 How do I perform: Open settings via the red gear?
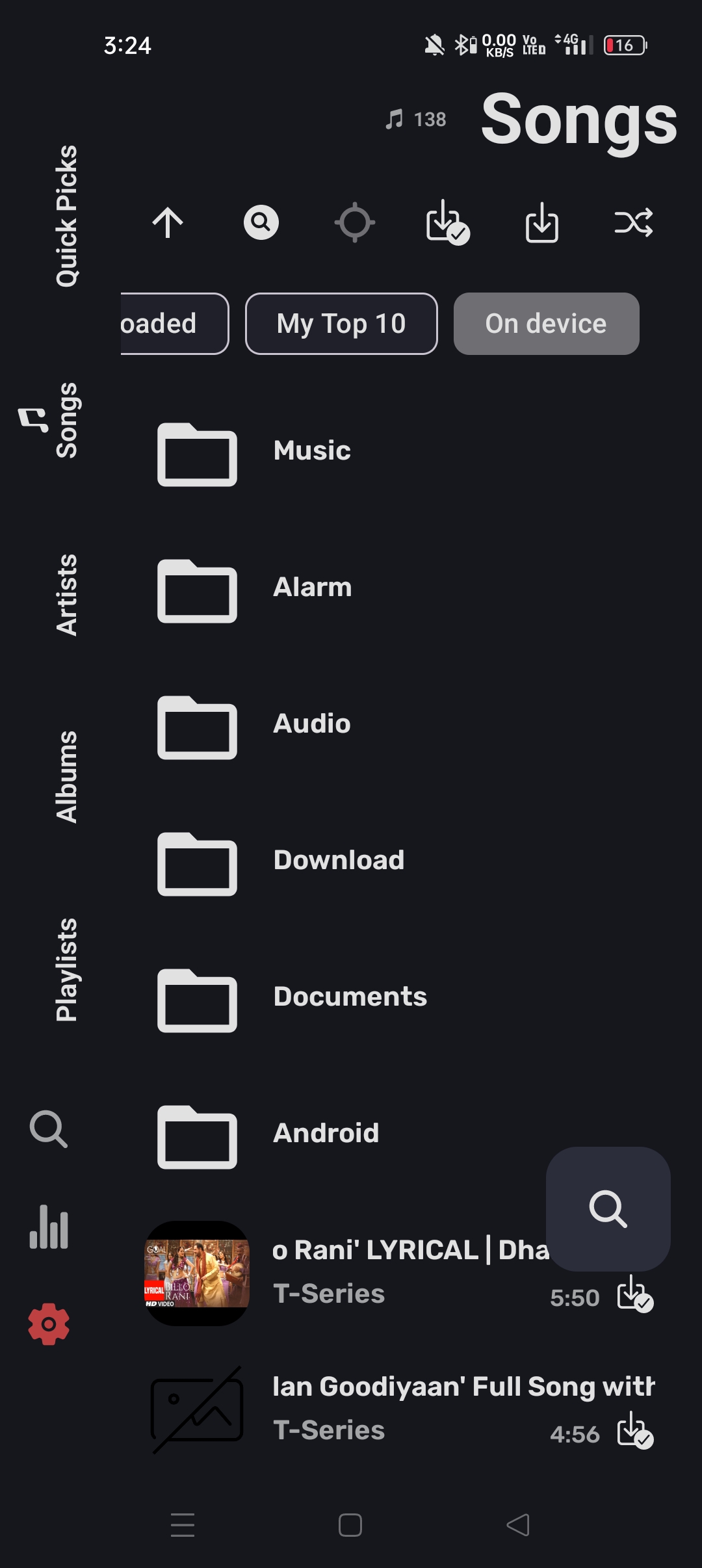tap(49, 1324)
